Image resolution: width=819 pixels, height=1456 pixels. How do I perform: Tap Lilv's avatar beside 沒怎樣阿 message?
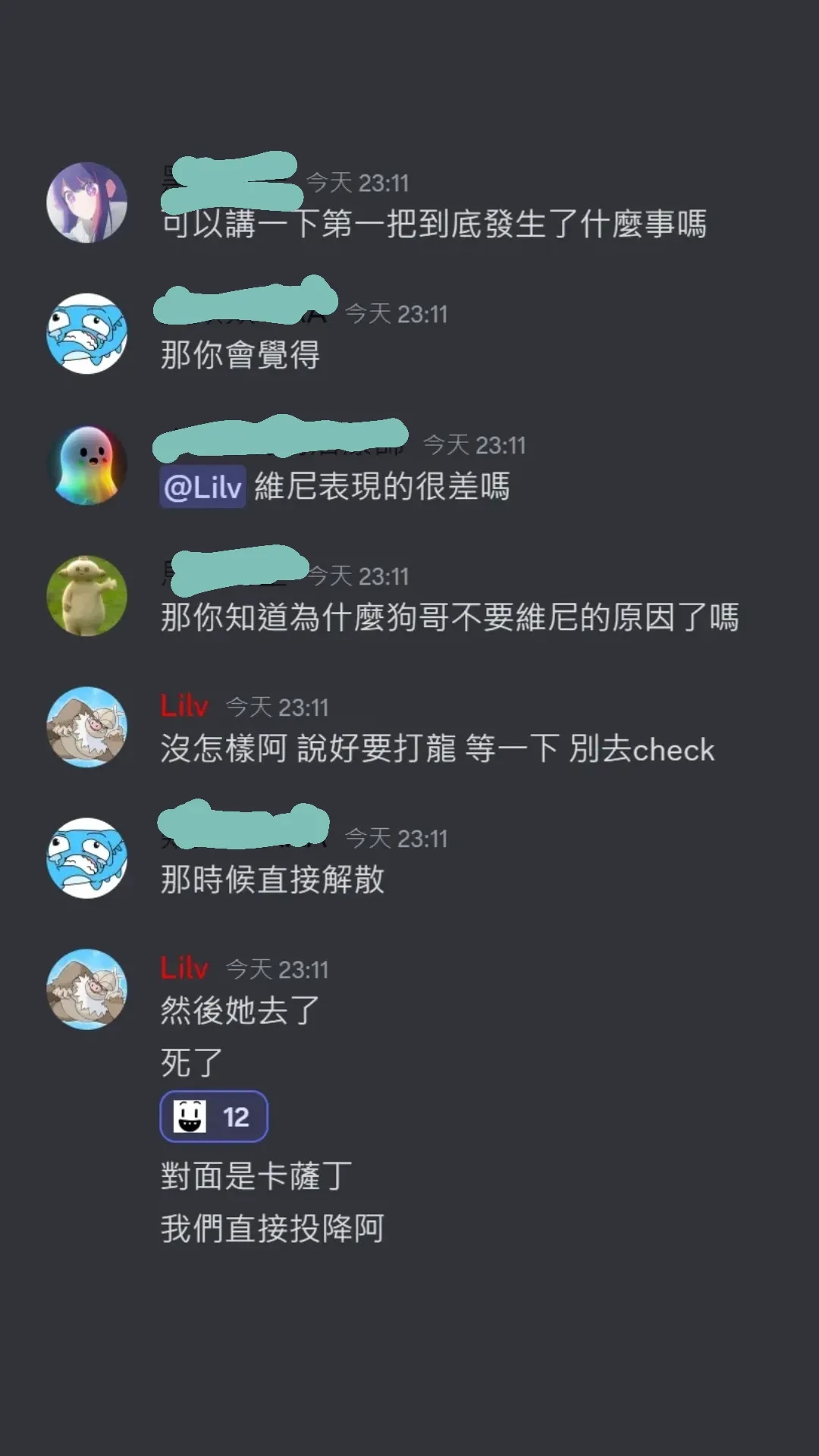86,726
